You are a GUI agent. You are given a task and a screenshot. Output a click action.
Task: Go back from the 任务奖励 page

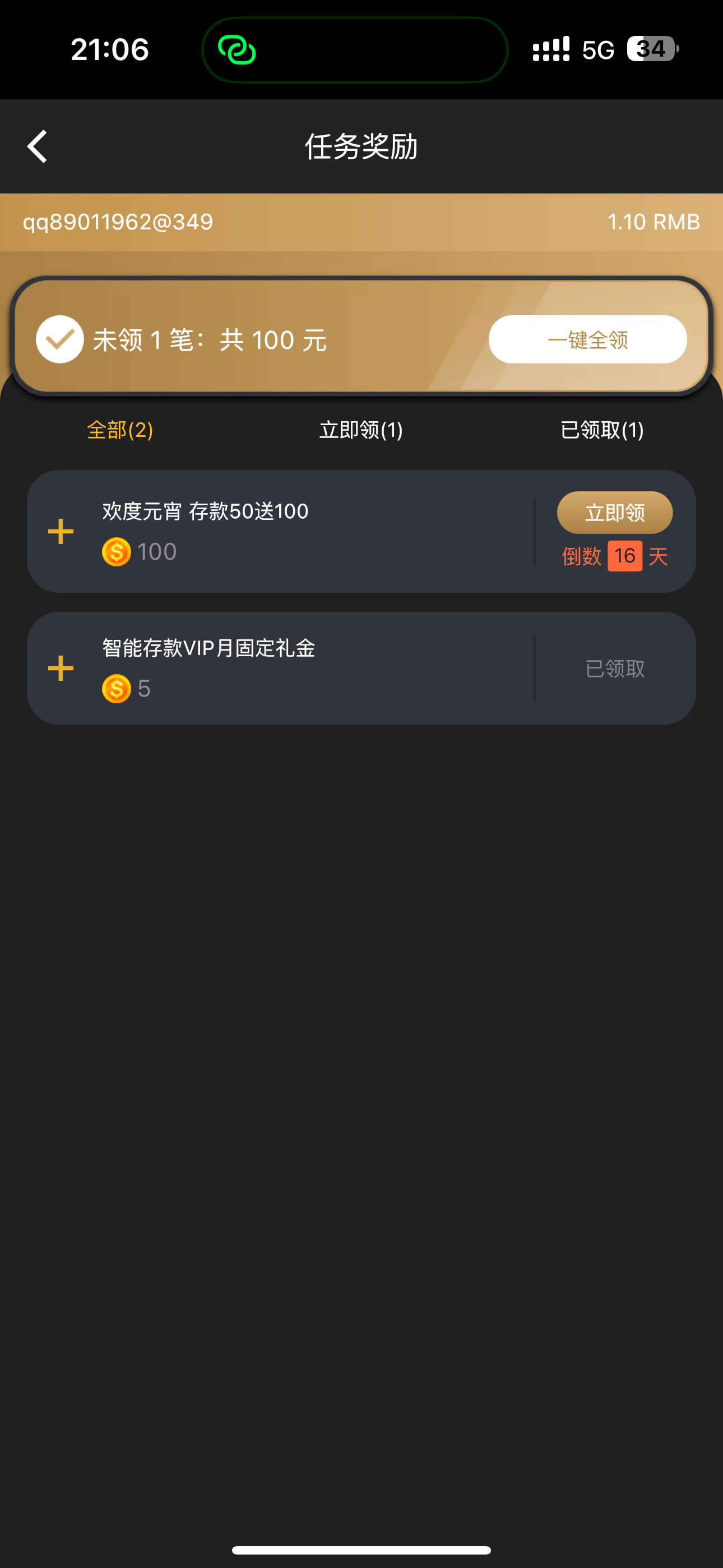point(38,147)
